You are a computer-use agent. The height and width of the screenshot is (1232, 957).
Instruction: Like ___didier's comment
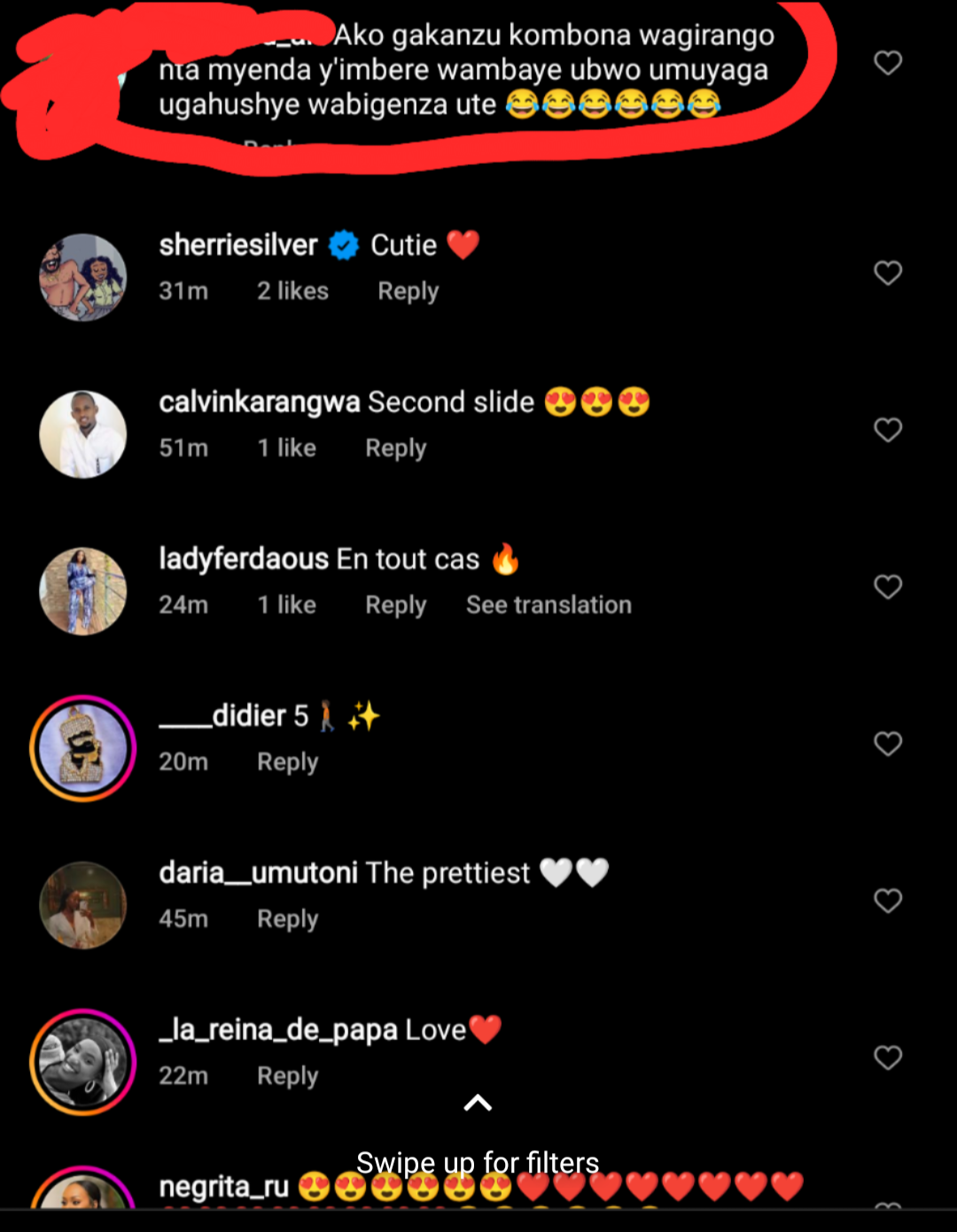point(888,744)
